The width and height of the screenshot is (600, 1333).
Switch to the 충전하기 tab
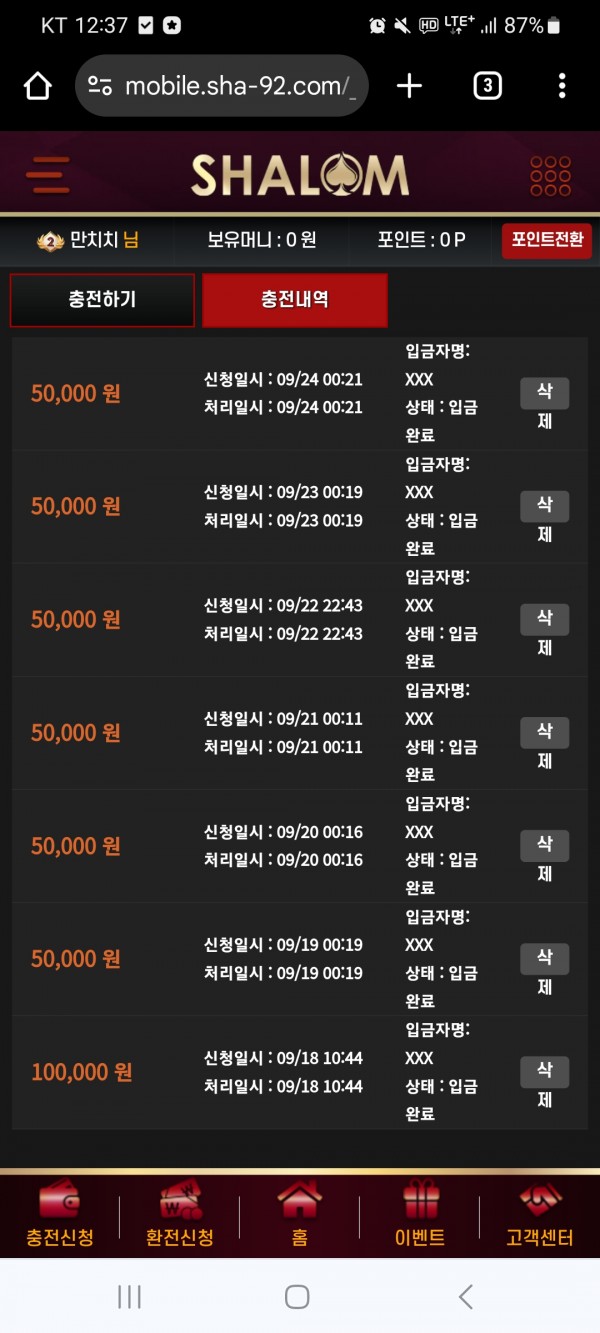[102, 300]
